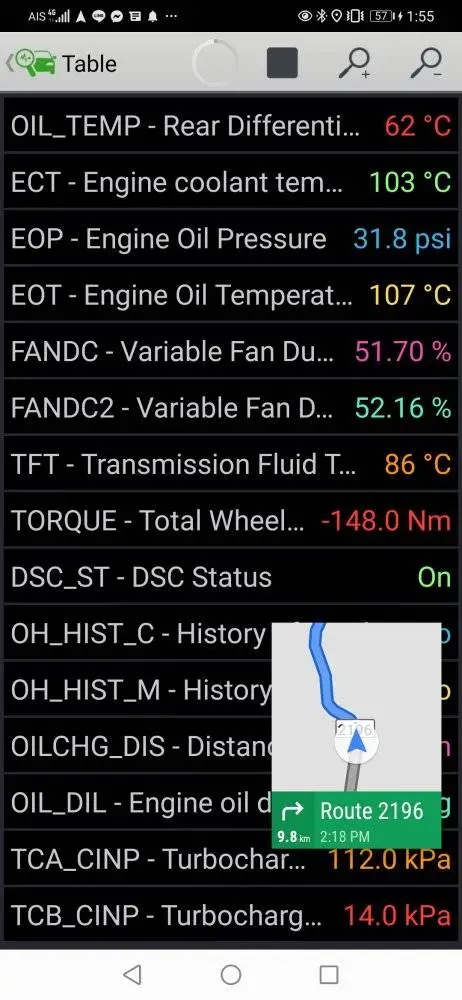Zoom out with the minus magnifier
Screen dimensions: 462x1000
click(x=427, y=63)
